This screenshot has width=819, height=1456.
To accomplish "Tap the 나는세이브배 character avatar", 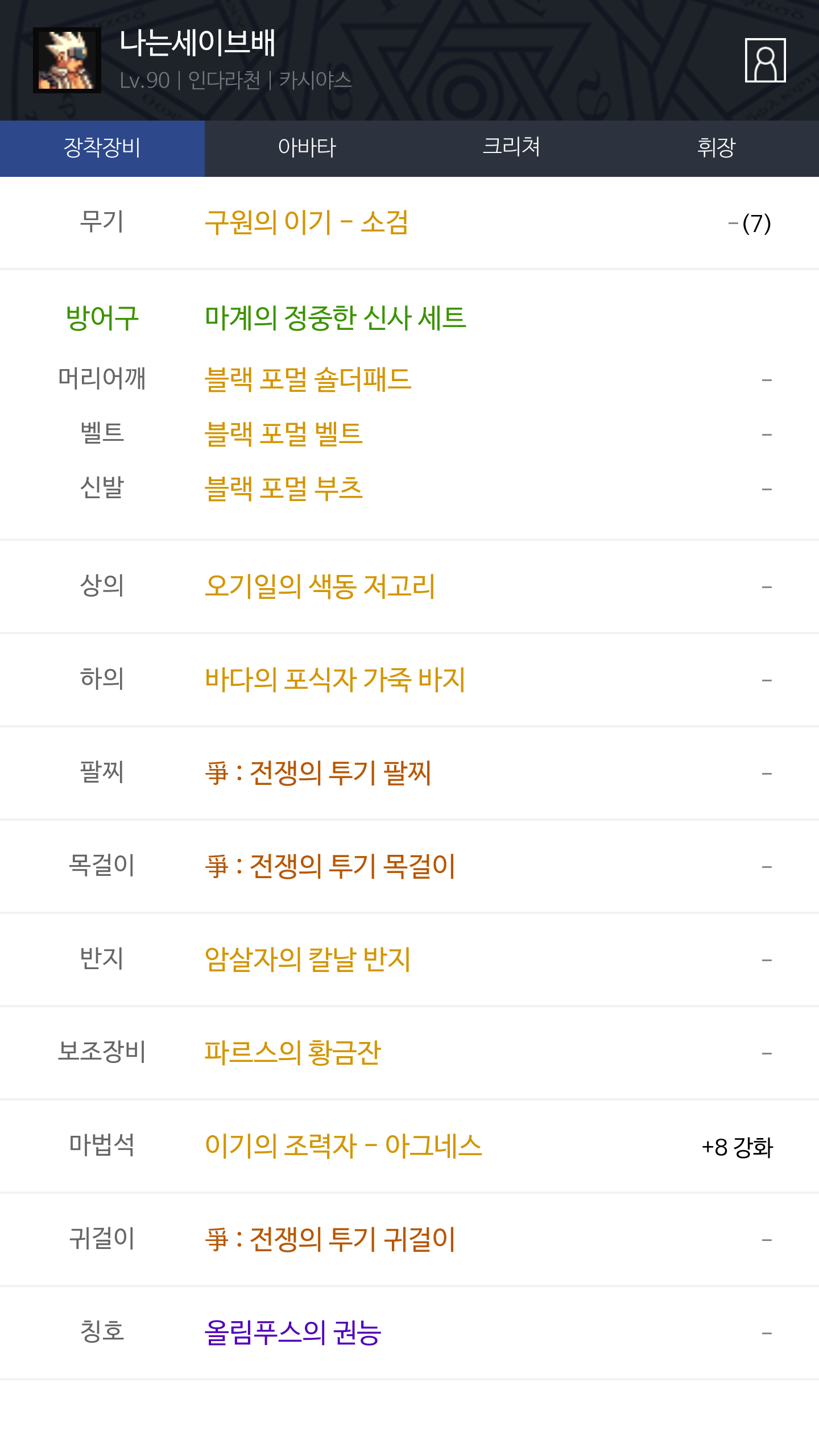I will pyautogui.click(x=67, y=60).
